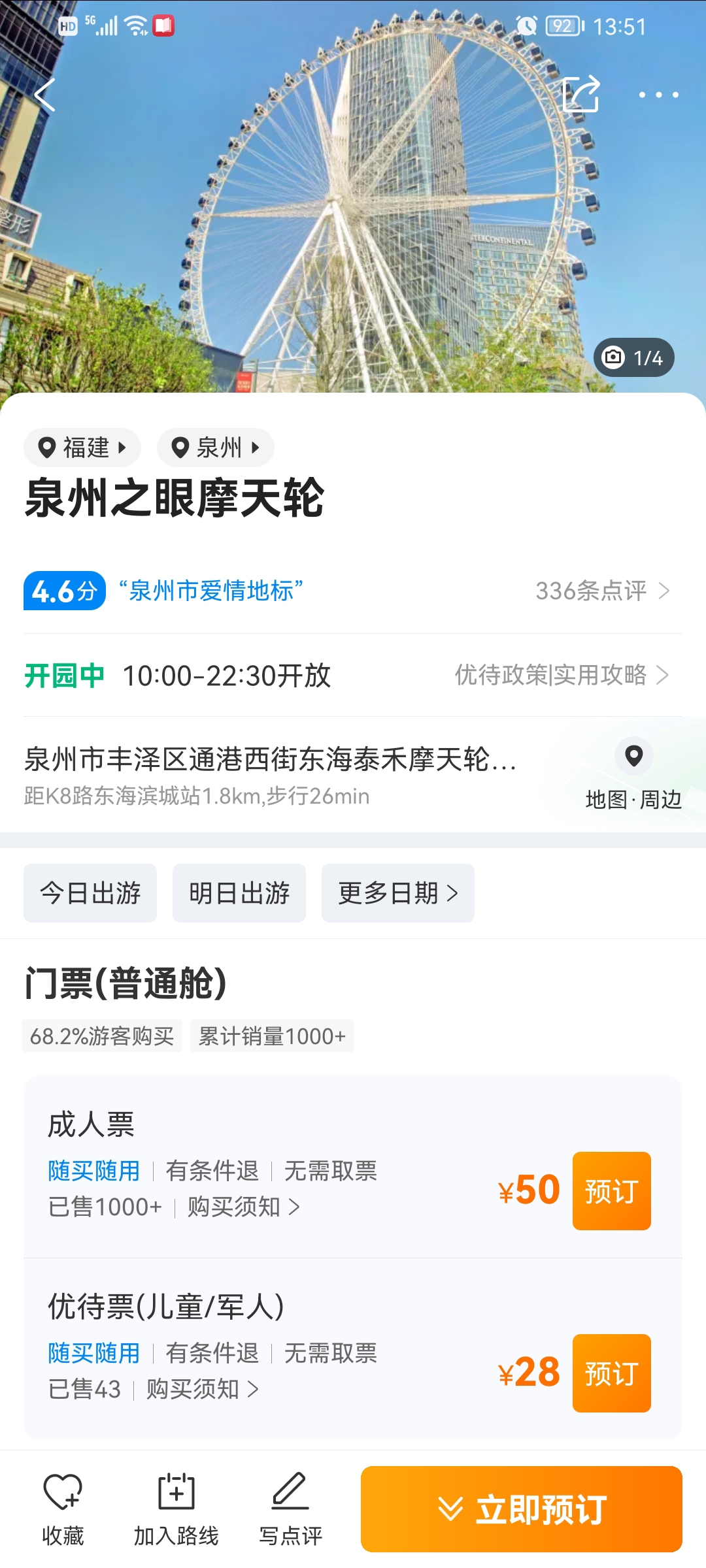Open the three-dot overflow menu
706x1568 pixels.
coord(658,95)
